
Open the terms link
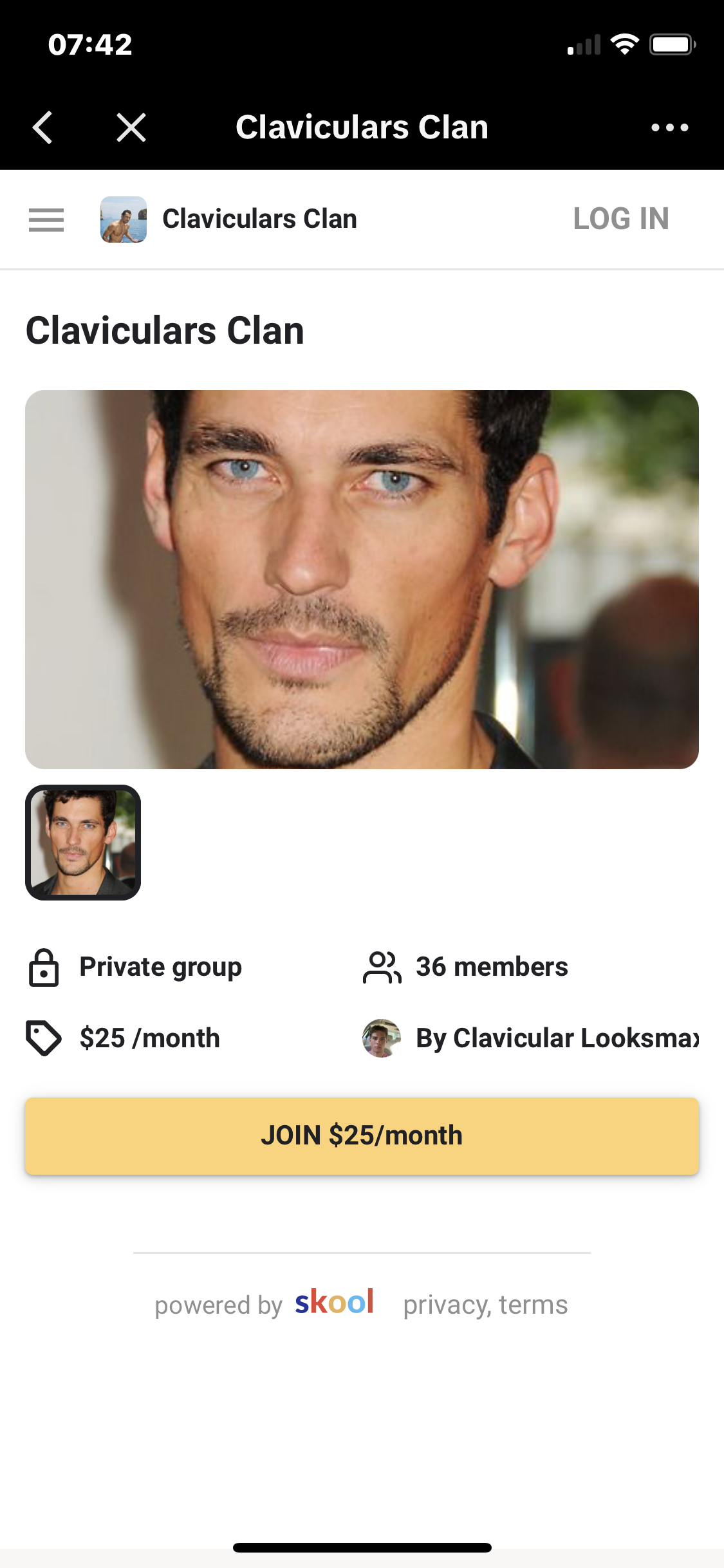pyautogui.click(x=534, y=1305)
